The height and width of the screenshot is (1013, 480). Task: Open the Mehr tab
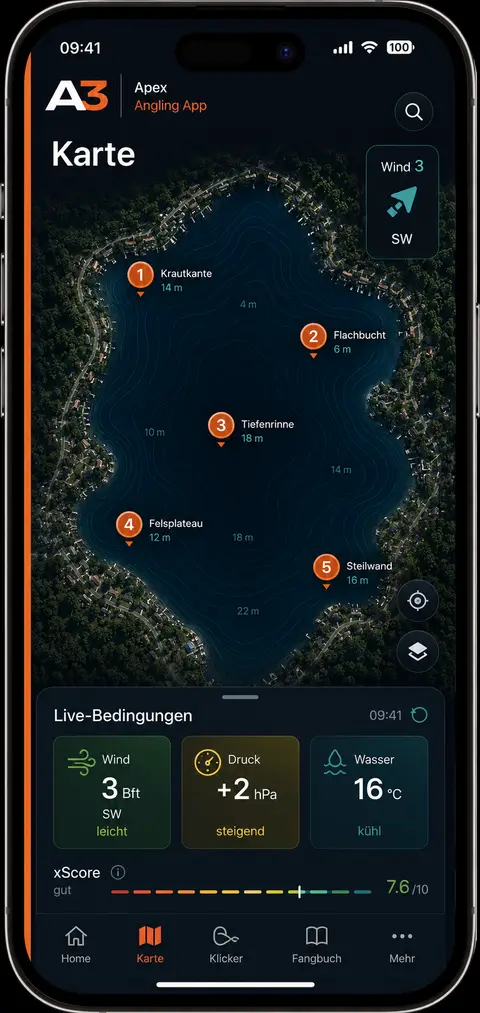tap(402, 945)
